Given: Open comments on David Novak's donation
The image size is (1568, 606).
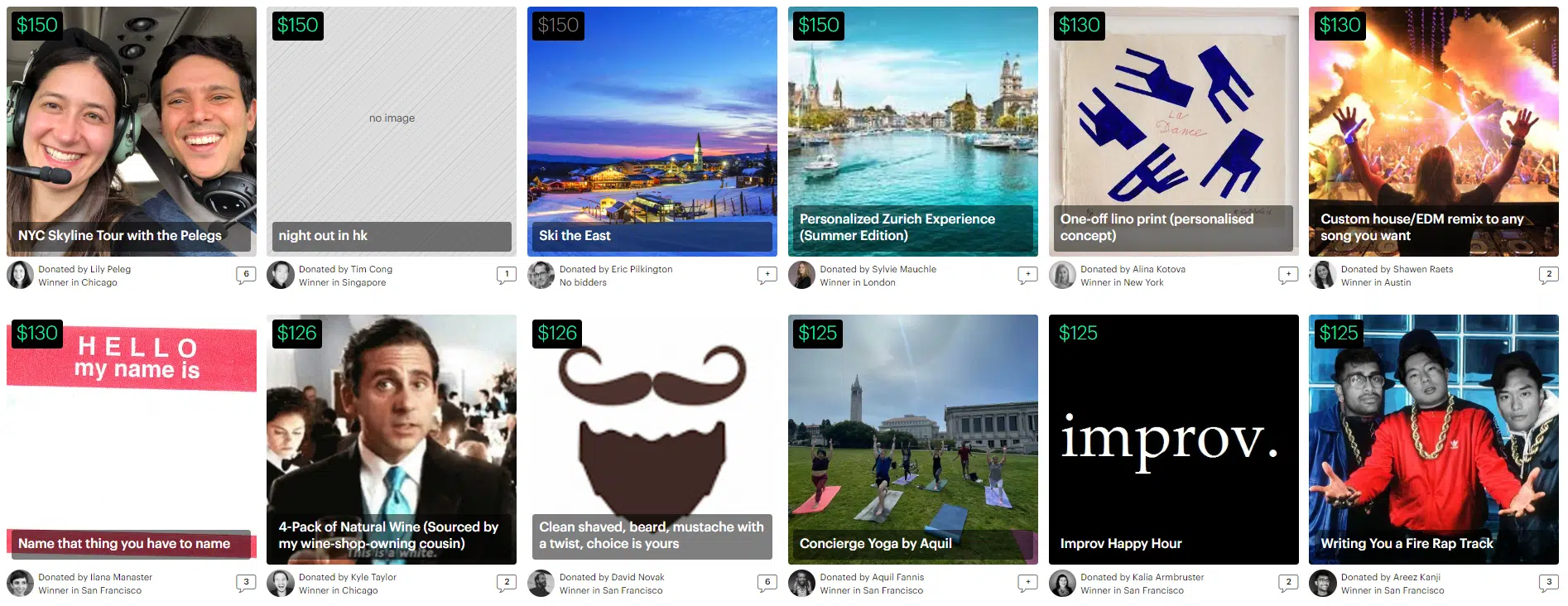Looking at the screenshot, I should click(x=767, y=583).
